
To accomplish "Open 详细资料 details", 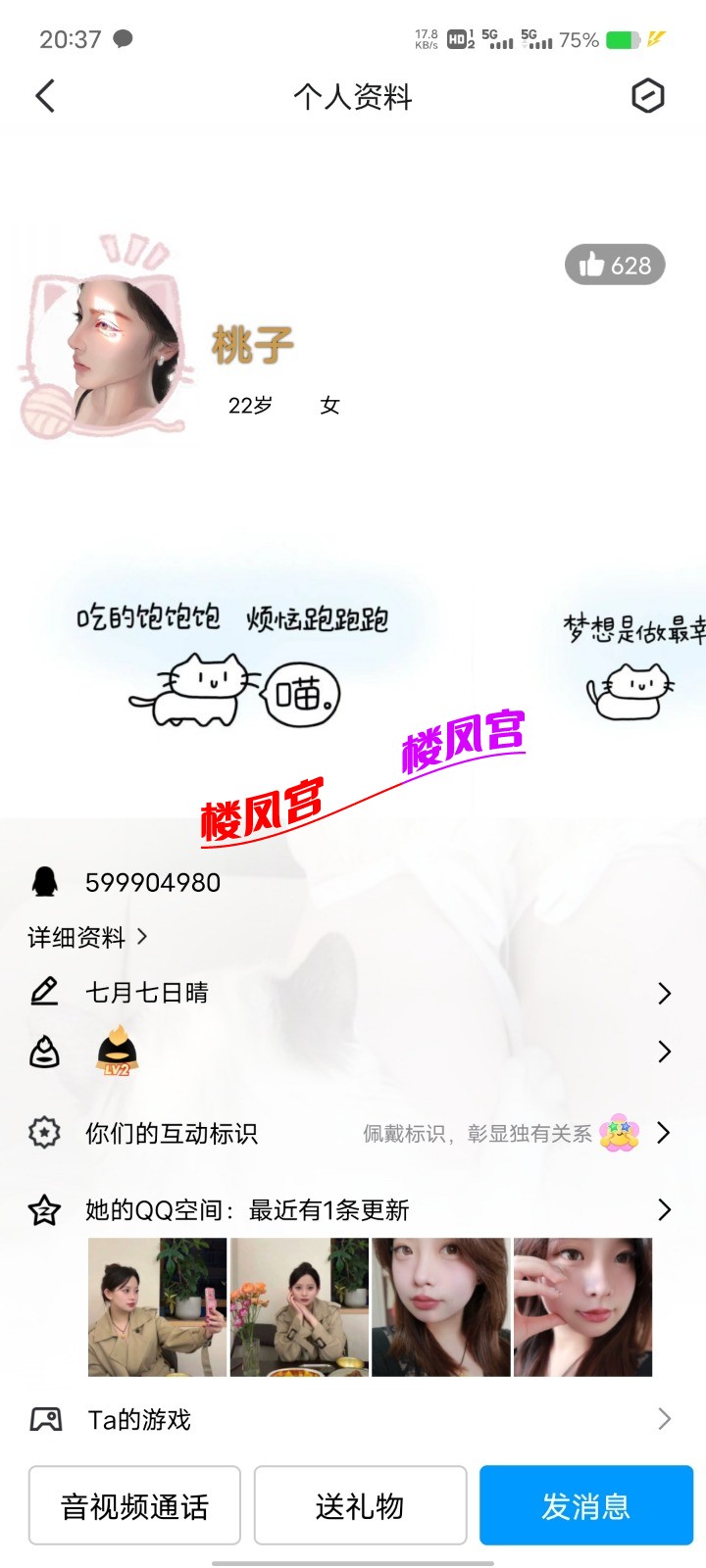I will tap(86, 938).
